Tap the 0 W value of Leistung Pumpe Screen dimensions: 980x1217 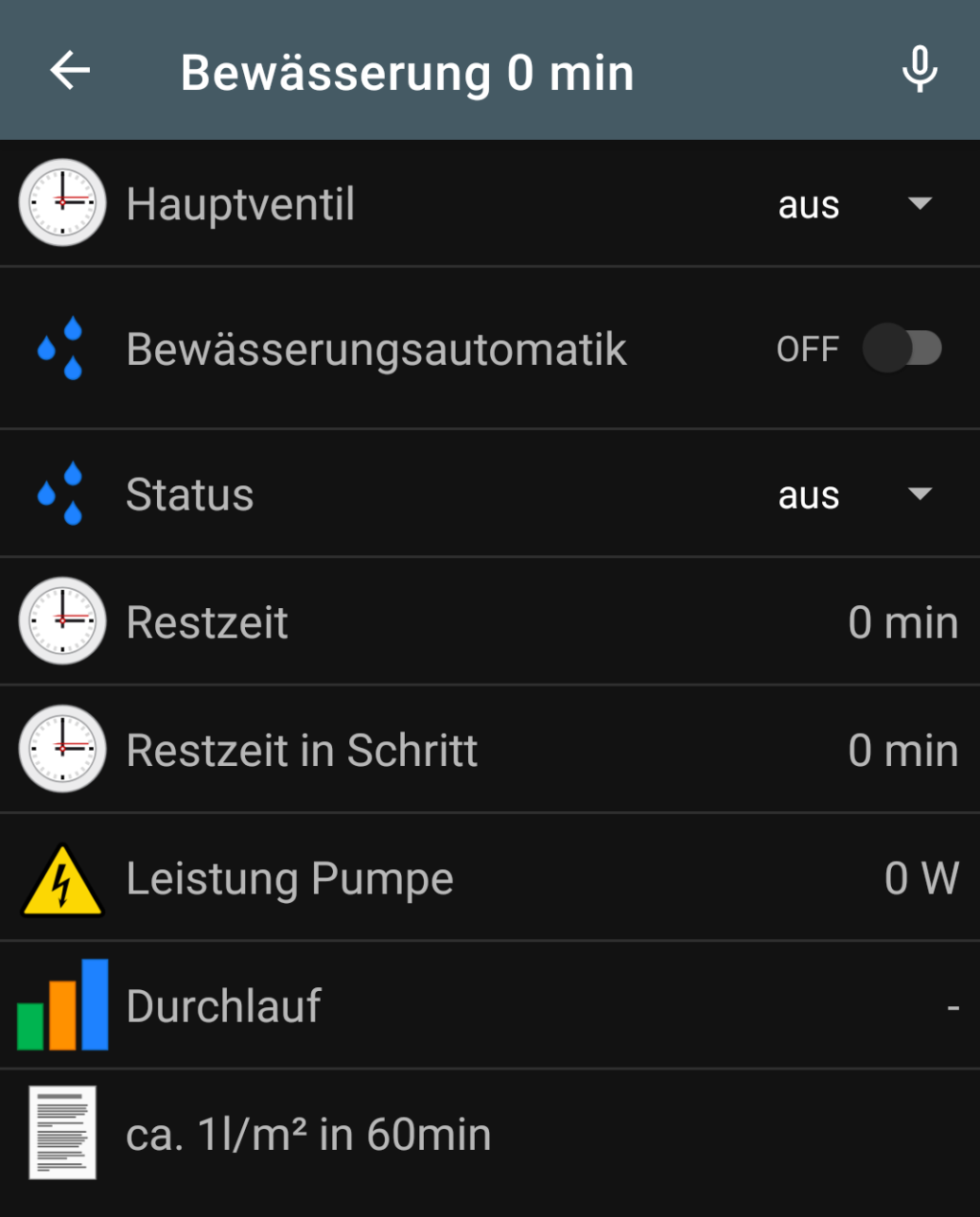(x=923, y=877)
